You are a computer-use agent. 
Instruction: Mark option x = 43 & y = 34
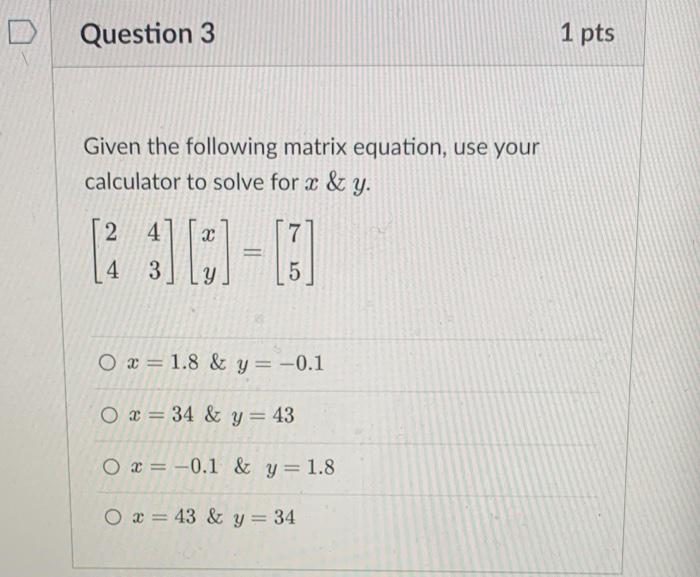(x=114, y=518)
